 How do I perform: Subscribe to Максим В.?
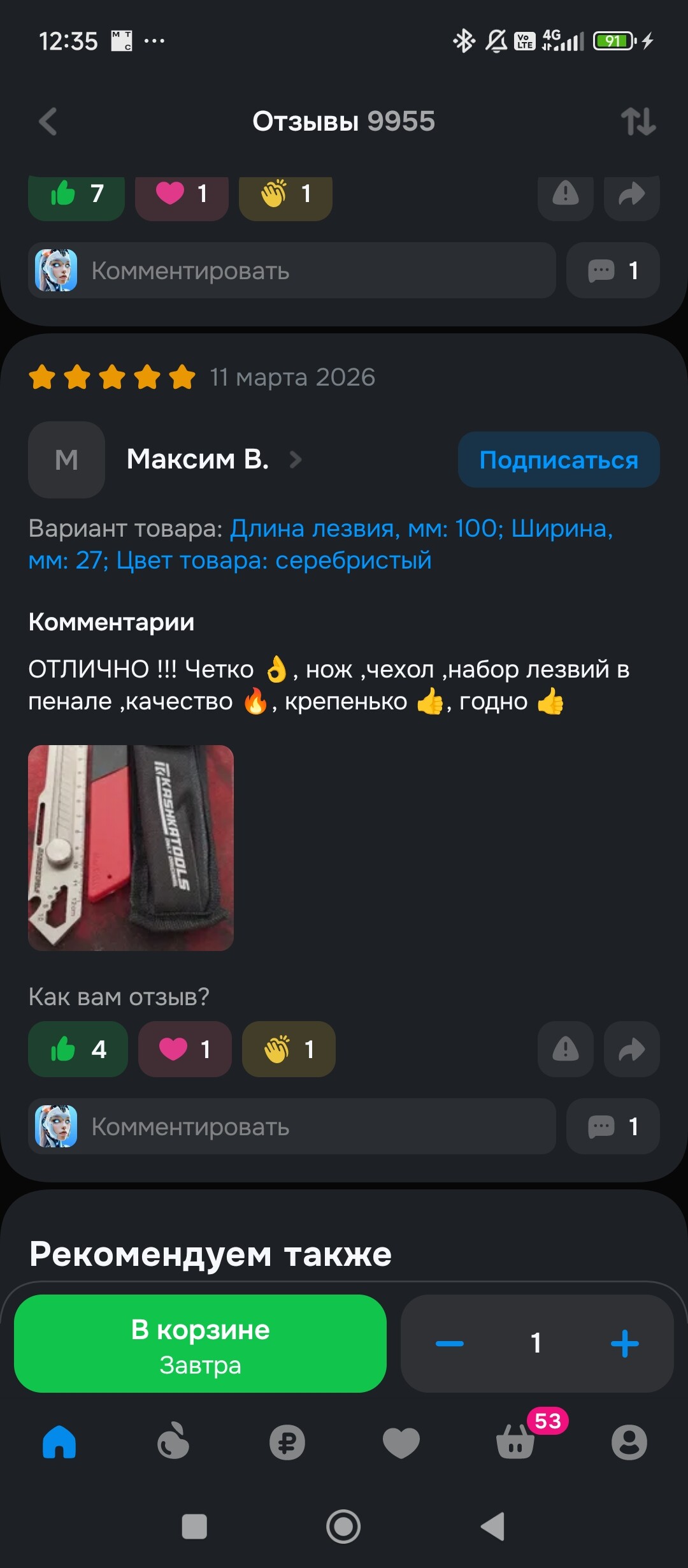click(x=558, y=460)
